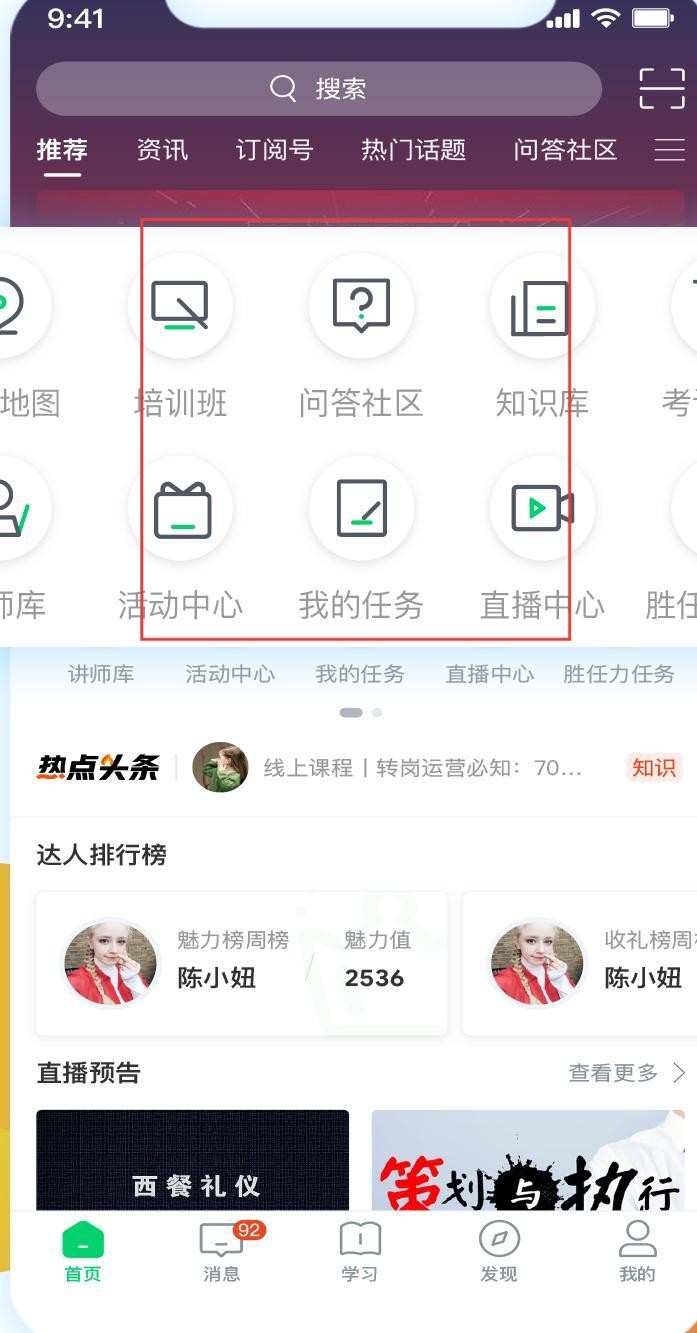Switch to the 订阅号 tab
The height and width of the screenshot is (1333, 697).
274,150
